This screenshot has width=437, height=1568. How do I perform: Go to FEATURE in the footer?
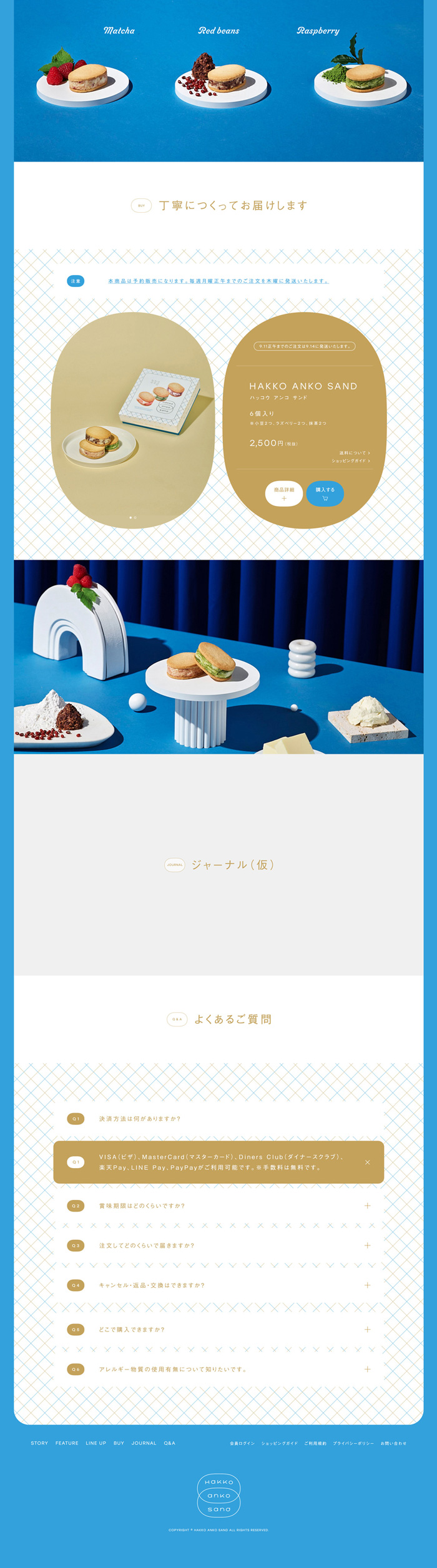(67, 1443)
